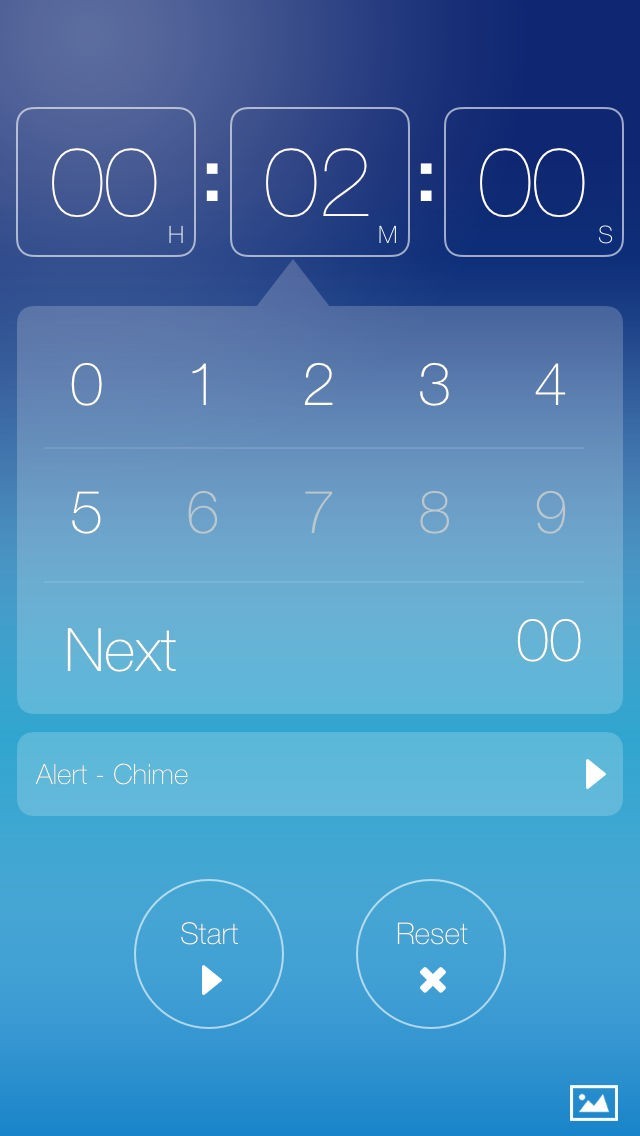The image size is (640, 1136).
Task: Enter digit 5 on the keypad
Action: point(86,513)
